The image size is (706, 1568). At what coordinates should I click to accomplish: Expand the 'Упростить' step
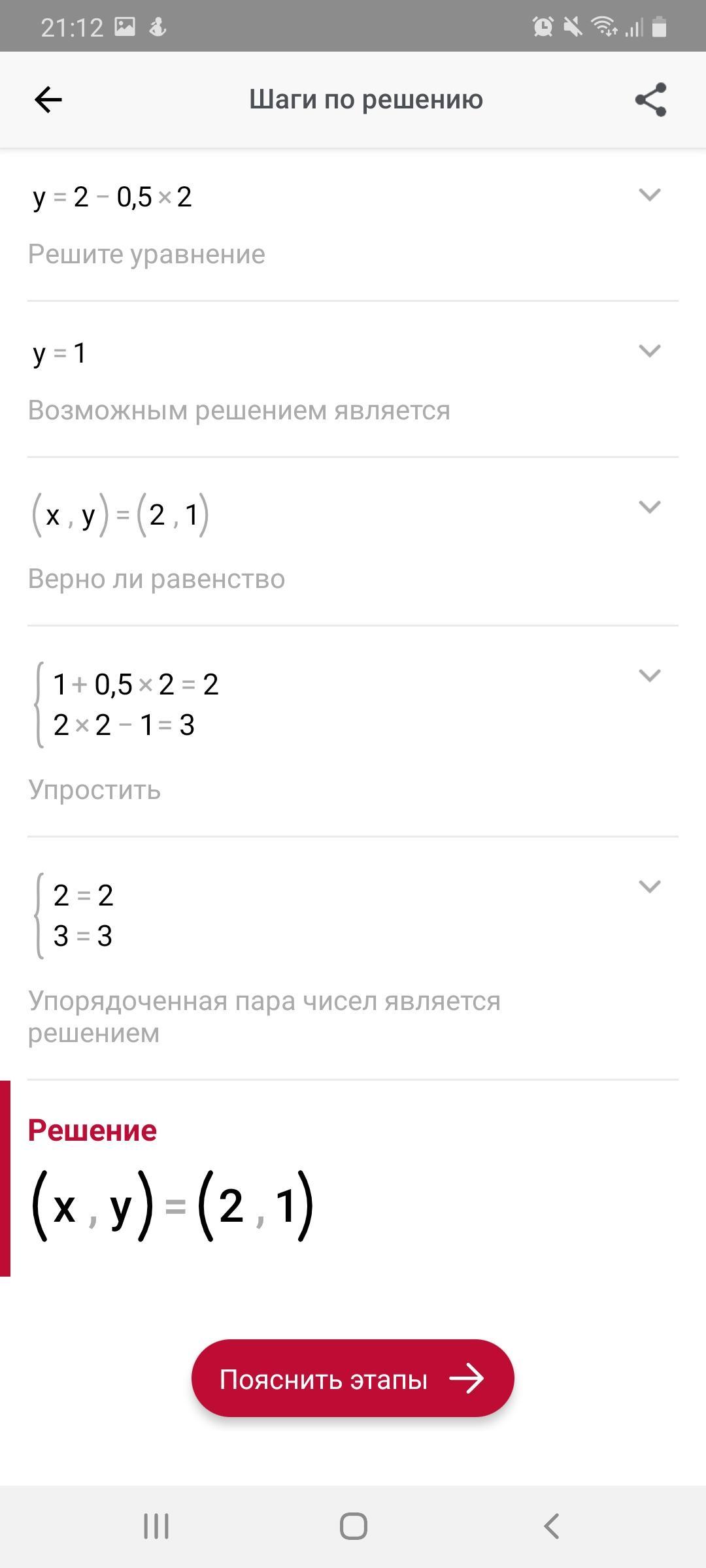tap(649, 676)
